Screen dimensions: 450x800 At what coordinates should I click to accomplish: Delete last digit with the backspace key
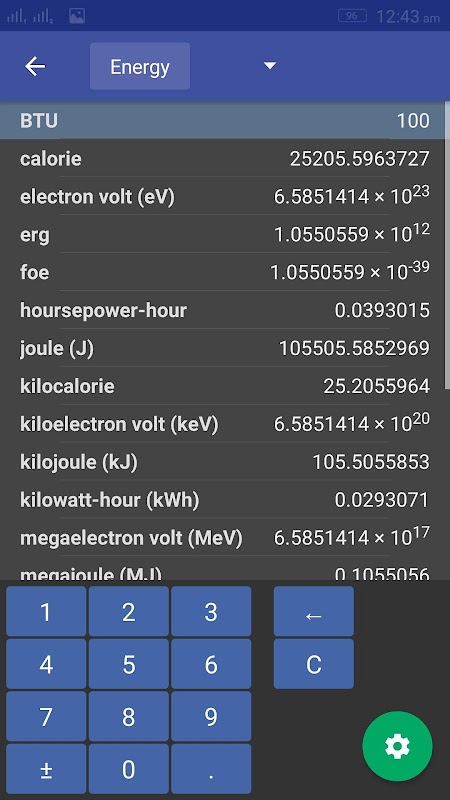pos(313,611)
